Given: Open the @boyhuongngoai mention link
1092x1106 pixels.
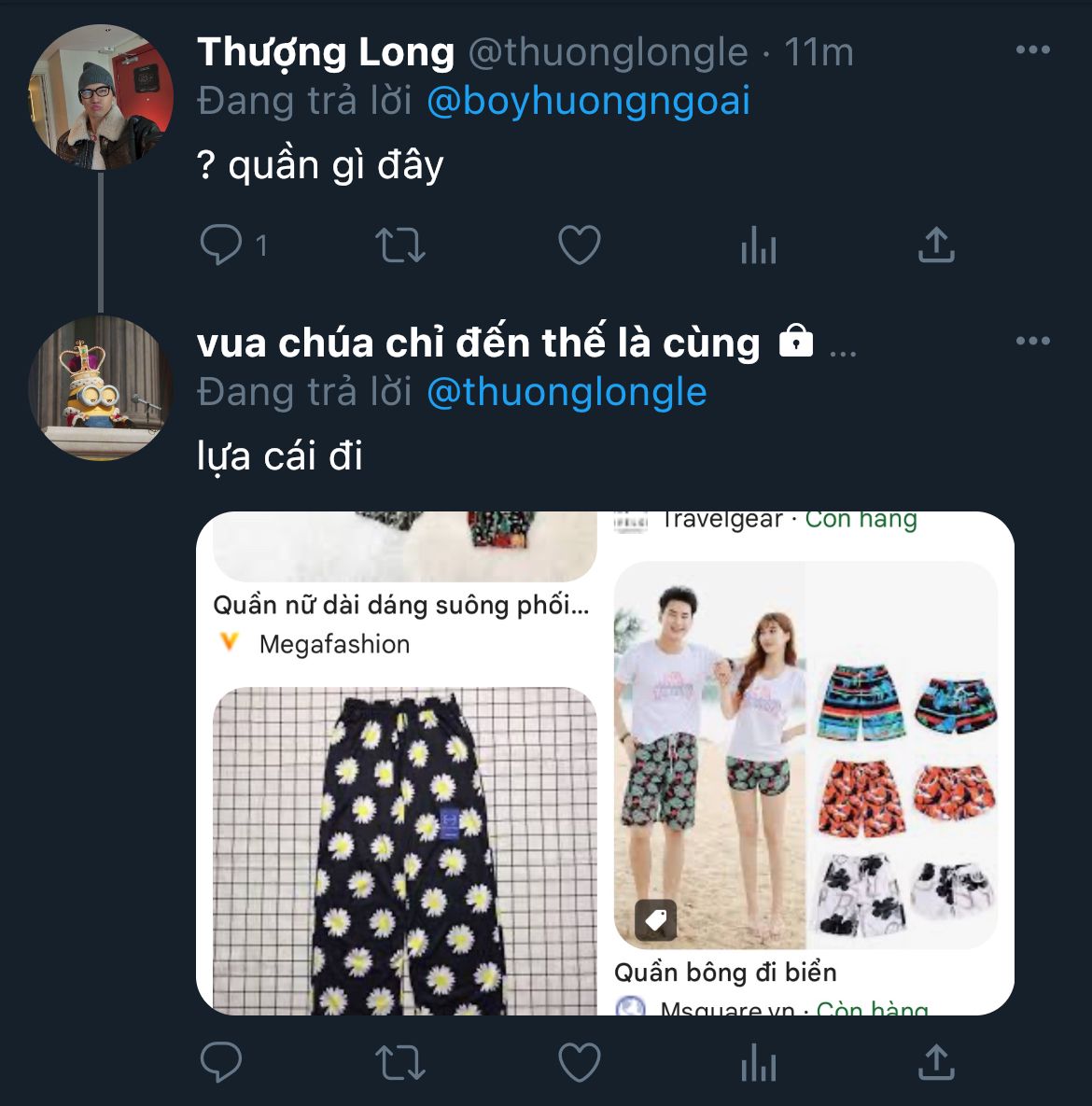Looking at the screenshot, I should coord(588,101).
